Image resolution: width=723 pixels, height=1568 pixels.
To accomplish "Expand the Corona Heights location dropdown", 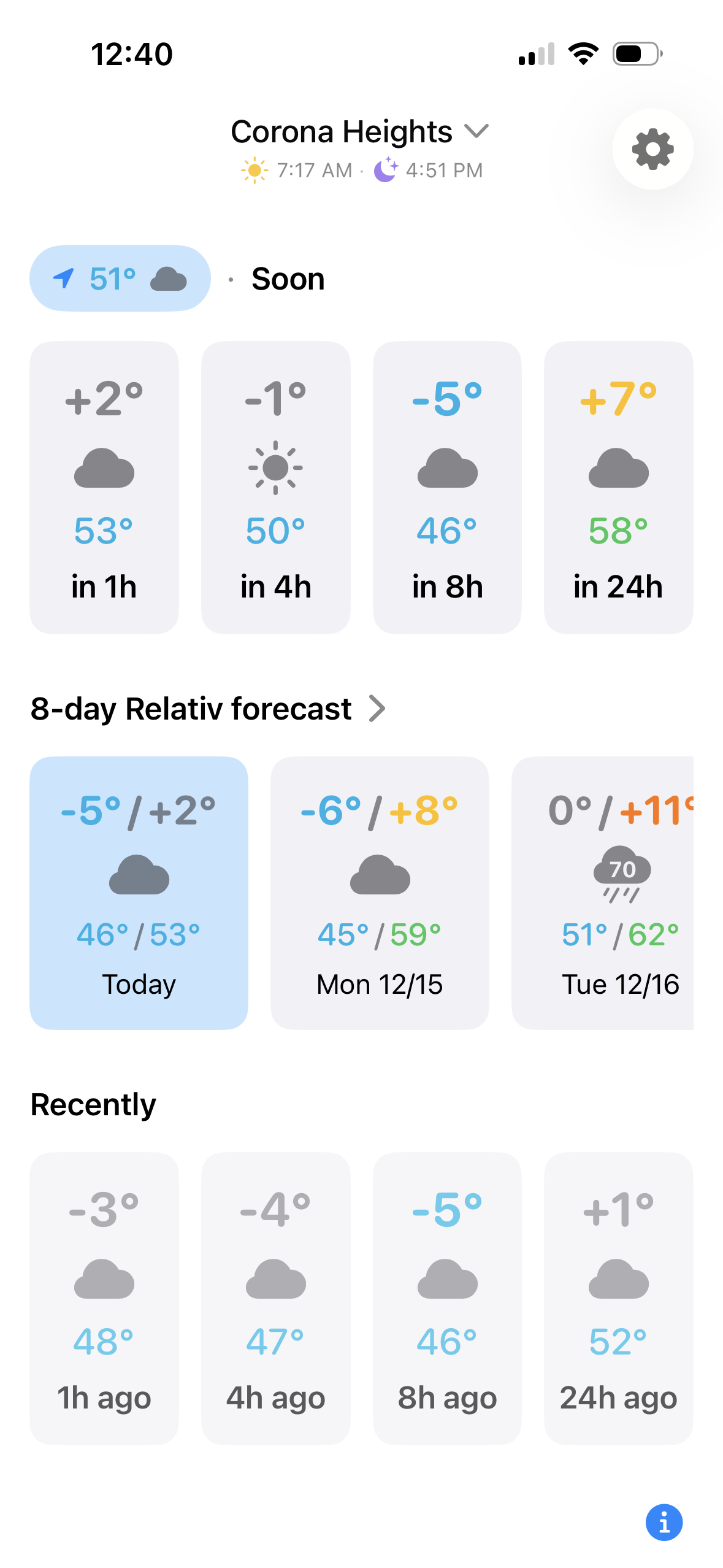I will [359, 132].
